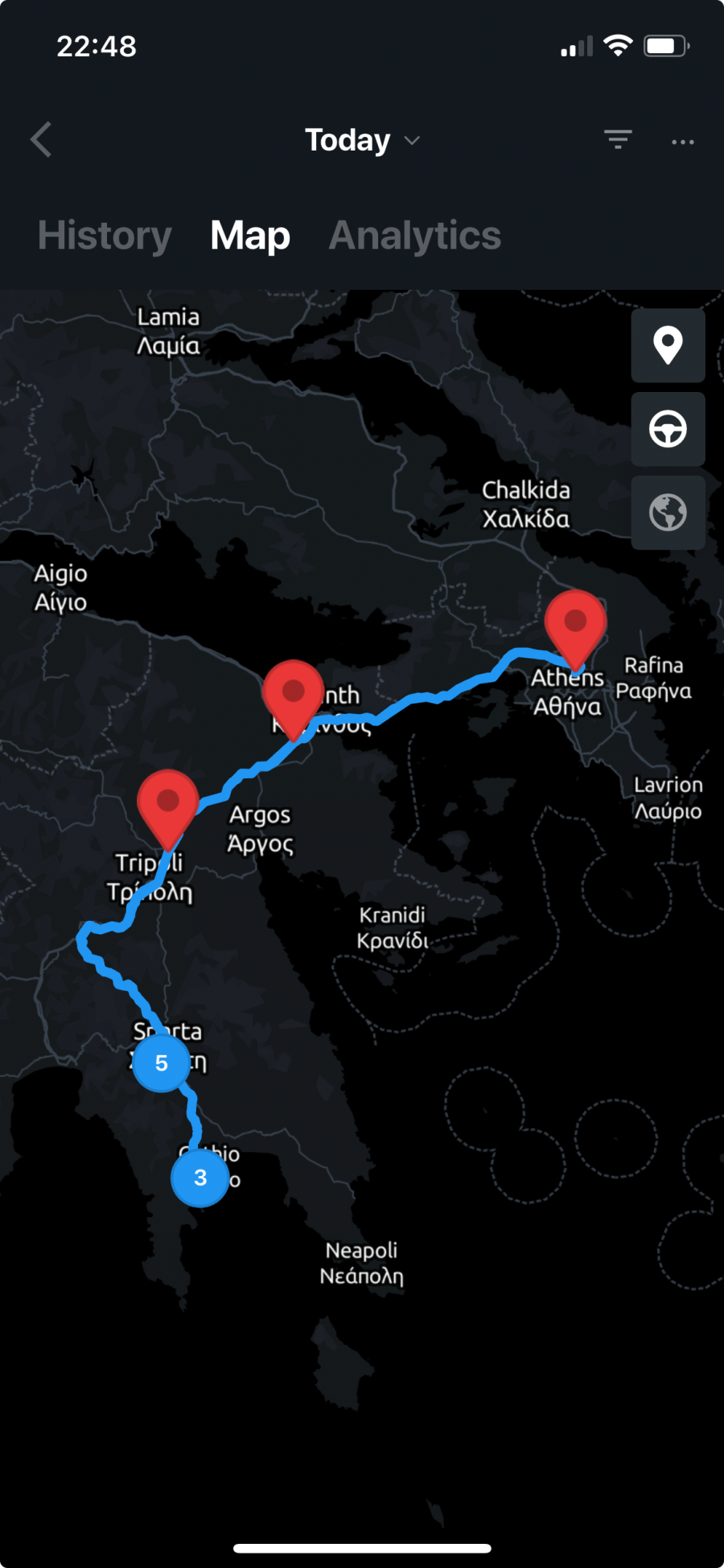Tap the location pin map button
The height and width of the screenshot is (1568, 724).
668,345
